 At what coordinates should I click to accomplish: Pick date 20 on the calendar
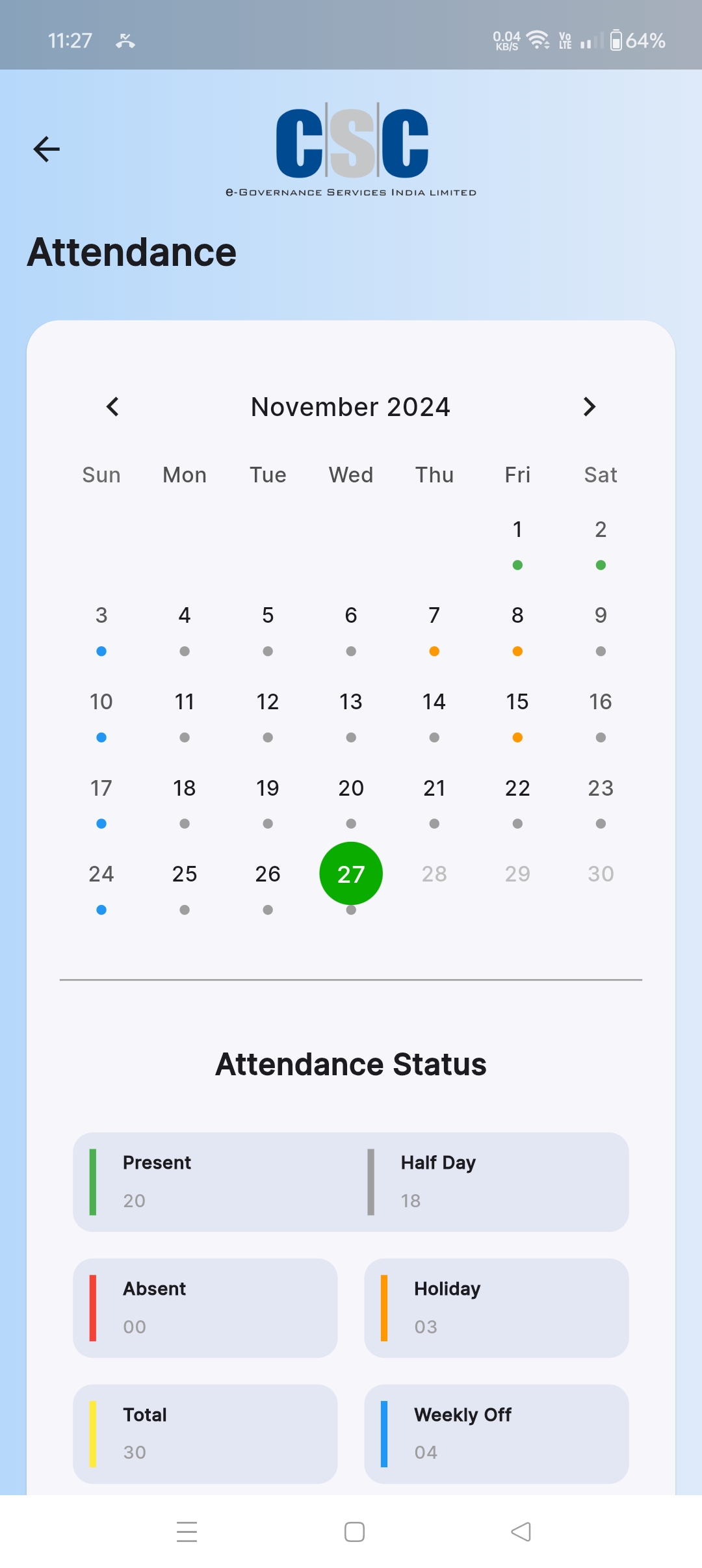351,789
